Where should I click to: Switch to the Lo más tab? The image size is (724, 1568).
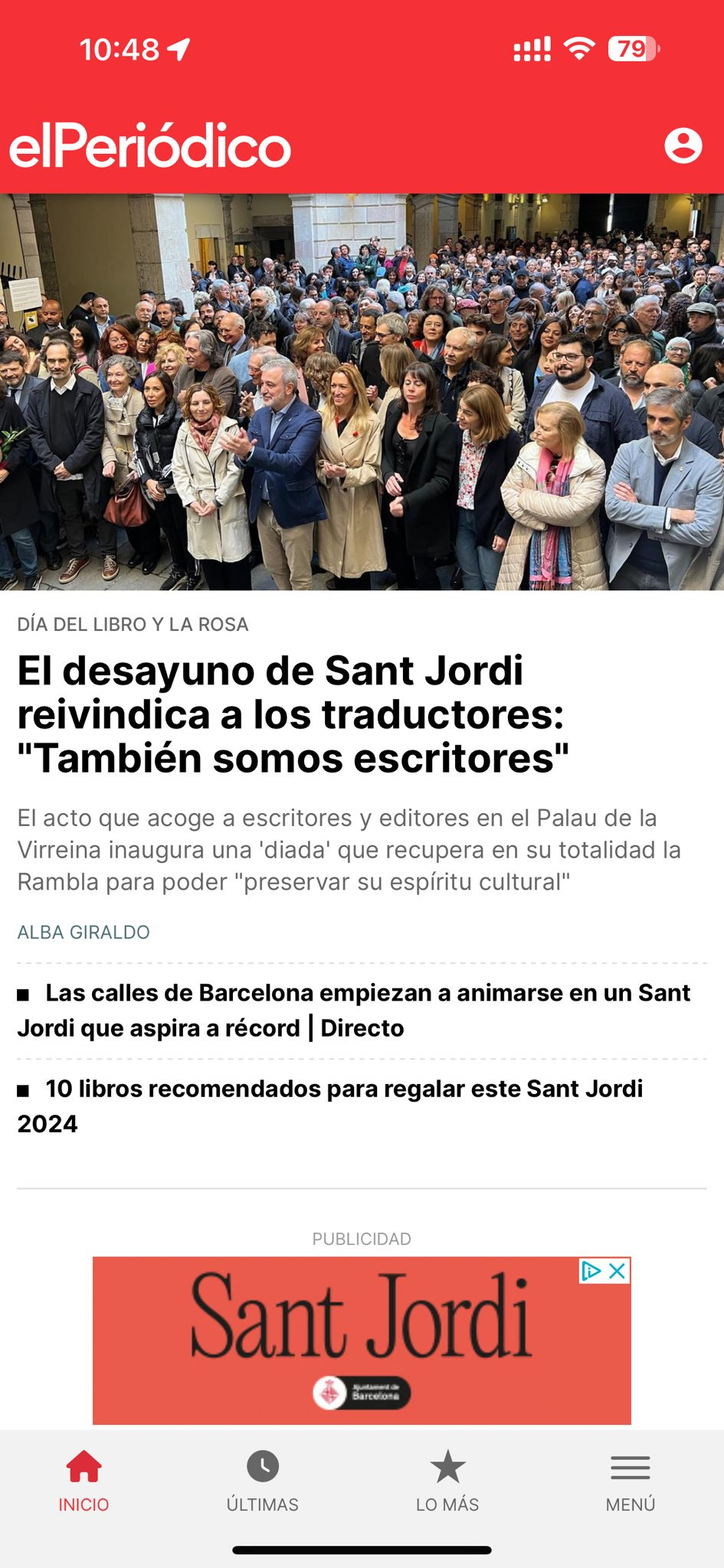[447, 1481]
